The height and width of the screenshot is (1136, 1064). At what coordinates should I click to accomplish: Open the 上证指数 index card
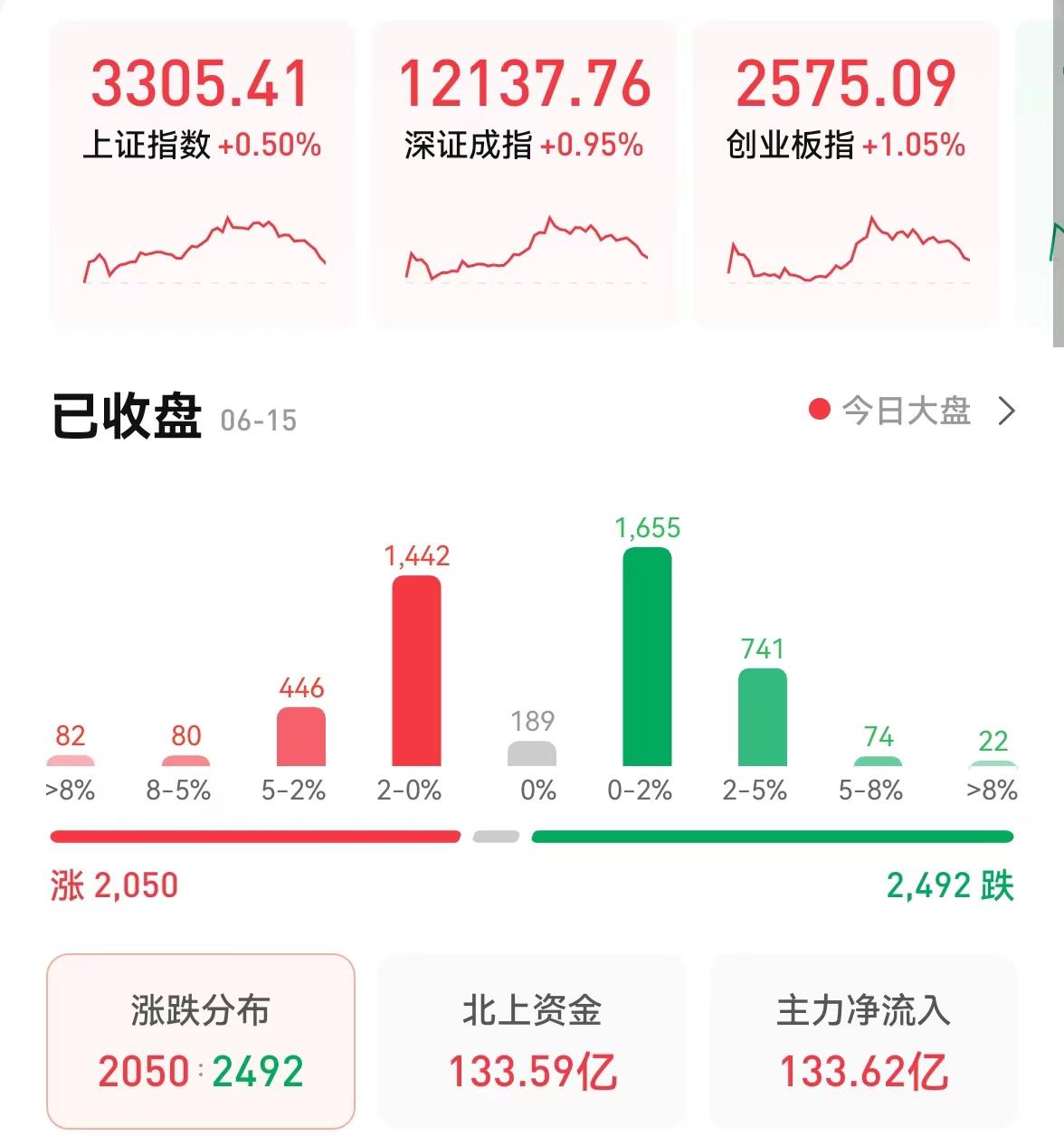coord(202,172)
